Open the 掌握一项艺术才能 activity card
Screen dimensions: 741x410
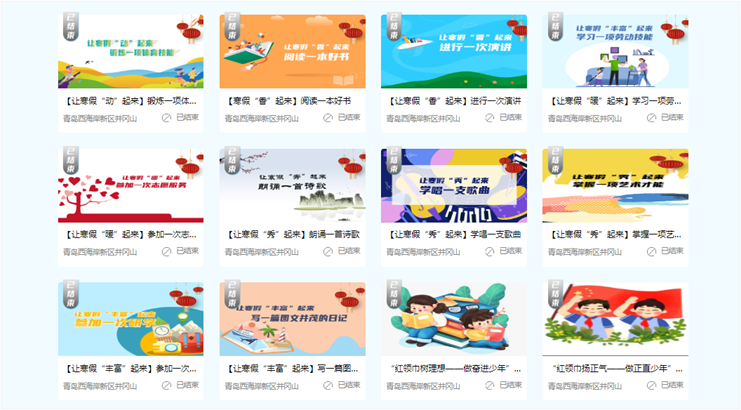pyautogui.click(x=615, y=186)
